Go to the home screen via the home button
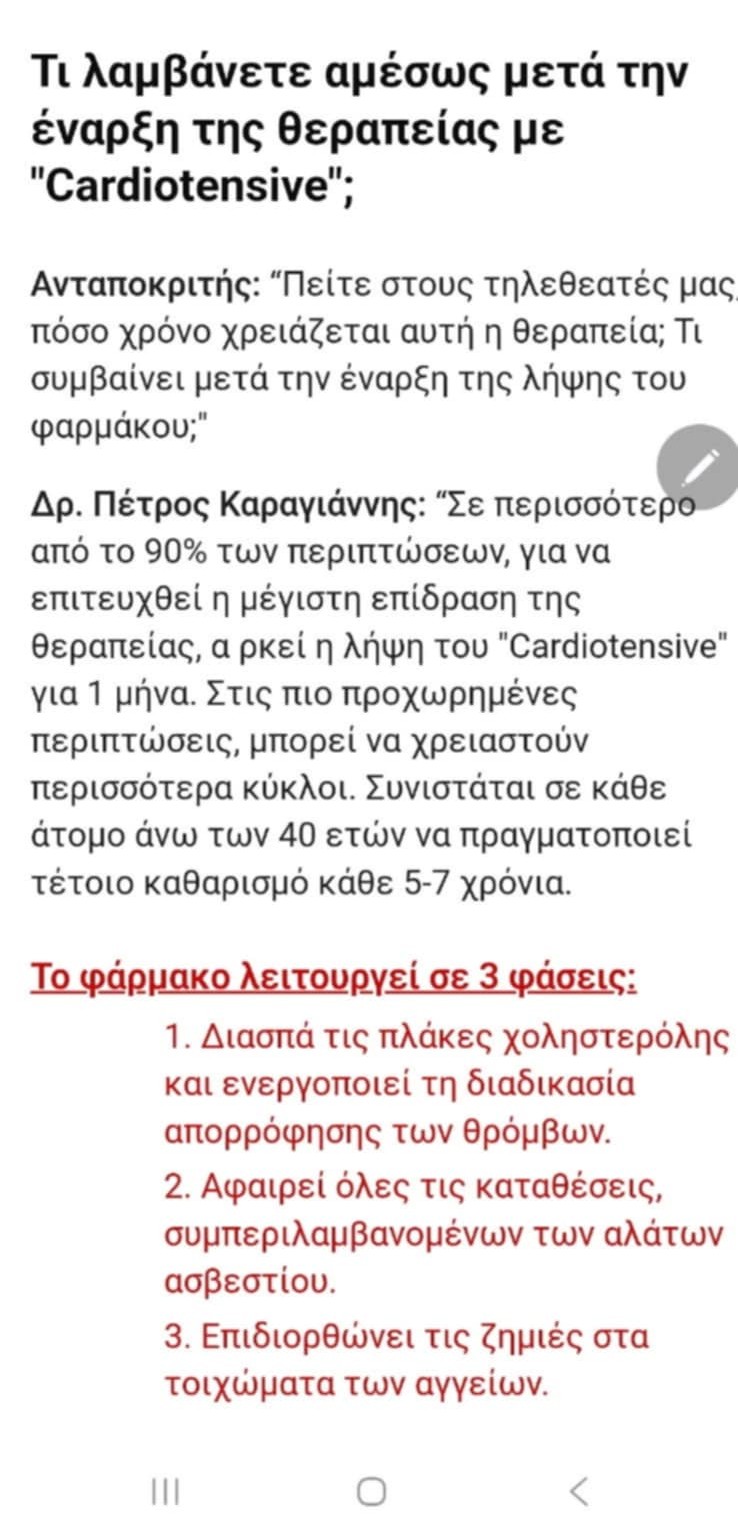The height and width of the screenshot is (1536, 738). click(371, 1491)
